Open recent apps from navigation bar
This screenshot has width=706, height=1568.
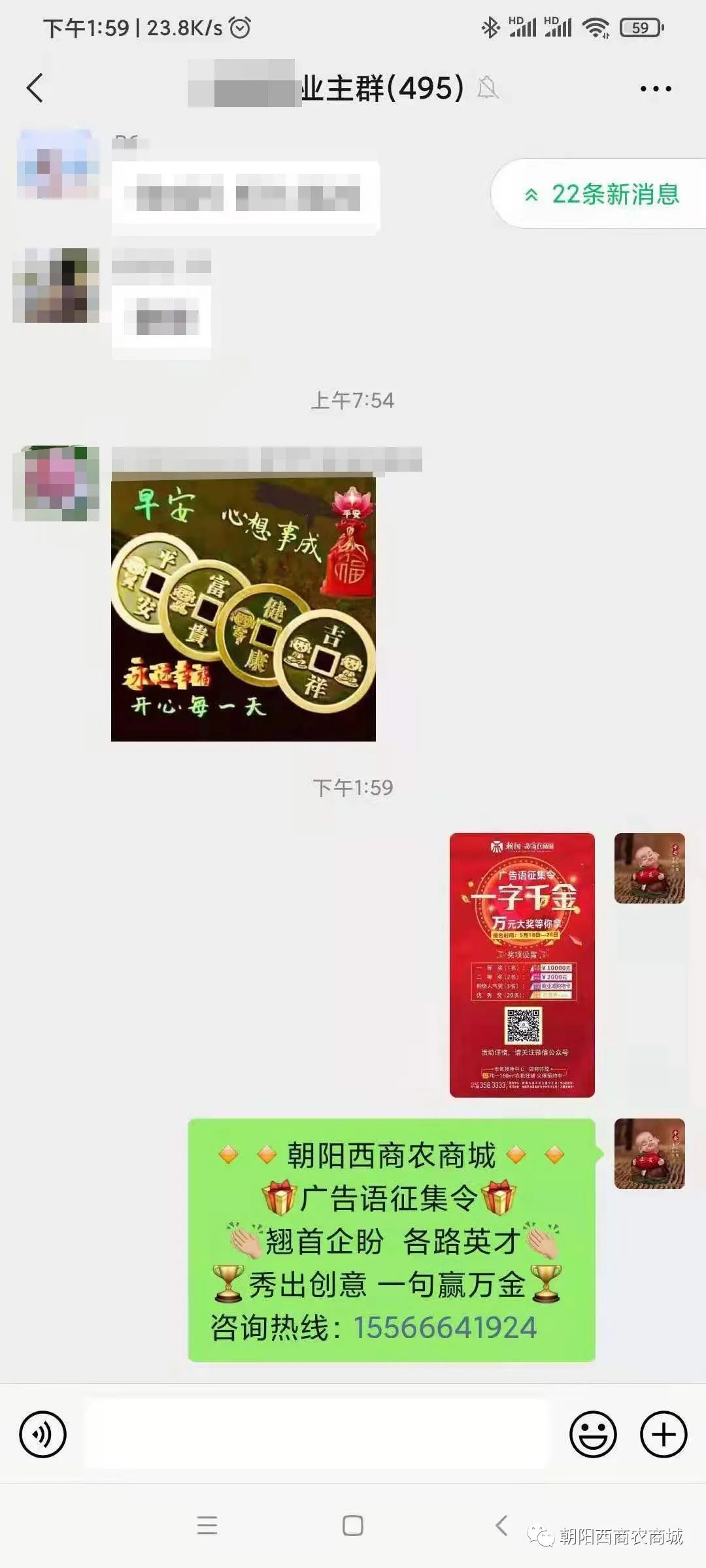(x=207, y=1526)
